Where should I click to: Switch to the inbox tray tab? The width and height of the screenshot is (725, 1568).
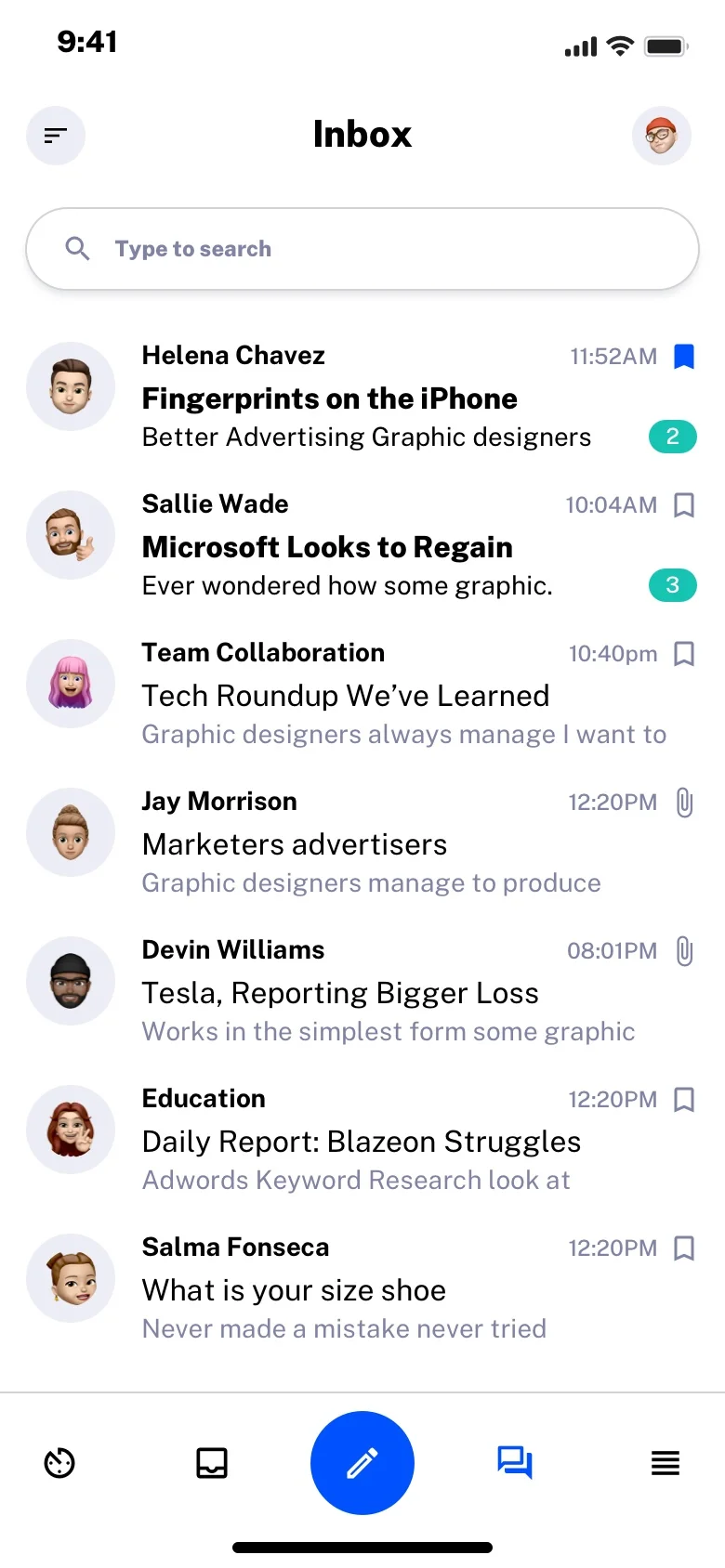[x=212, y=1463]
